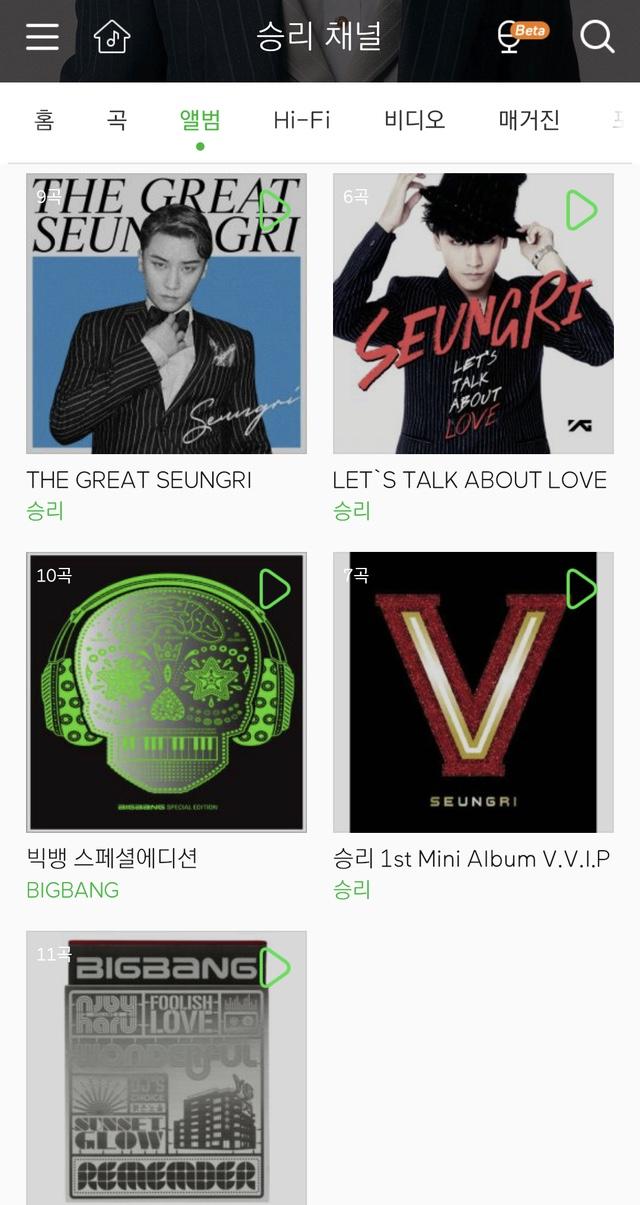Viewport: 640px width, 1205px height.
Task: Play the V.V.I.P mini album
Action: (x=581, y=589)
